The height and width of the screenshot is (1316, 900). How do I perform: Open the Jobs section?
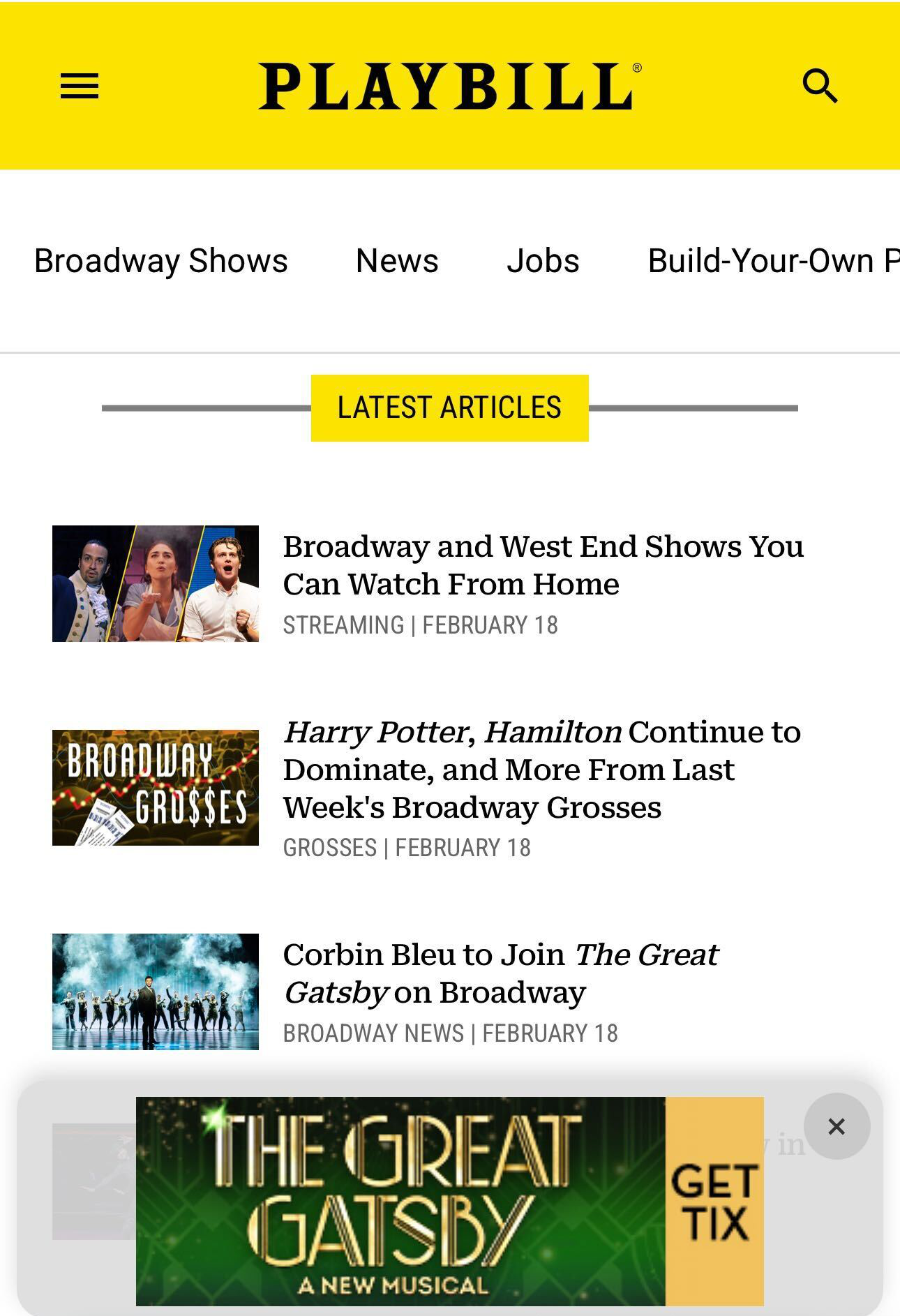click(x=543, y=261)
